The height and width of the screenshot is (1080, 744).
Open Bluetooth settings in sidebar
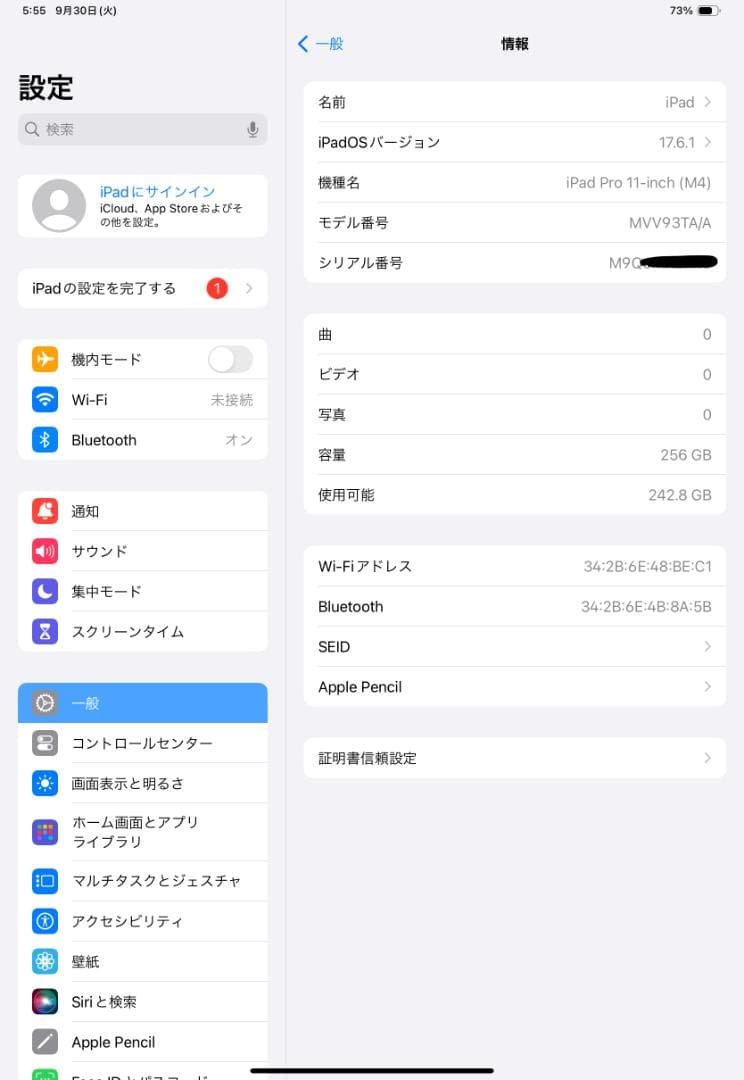point(142,440)
